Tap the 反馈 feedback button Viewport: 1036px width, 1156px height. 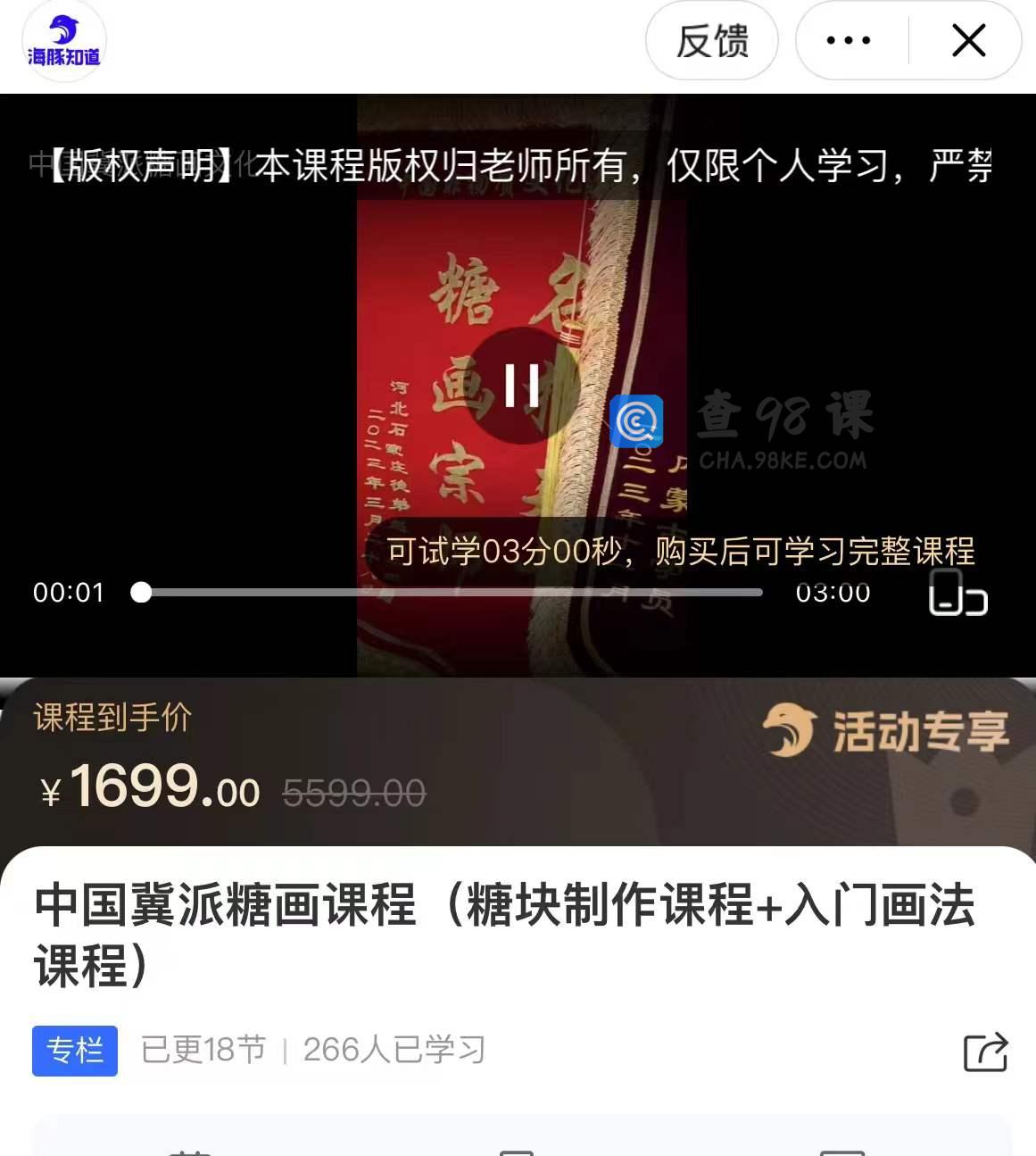coord(711,41)
